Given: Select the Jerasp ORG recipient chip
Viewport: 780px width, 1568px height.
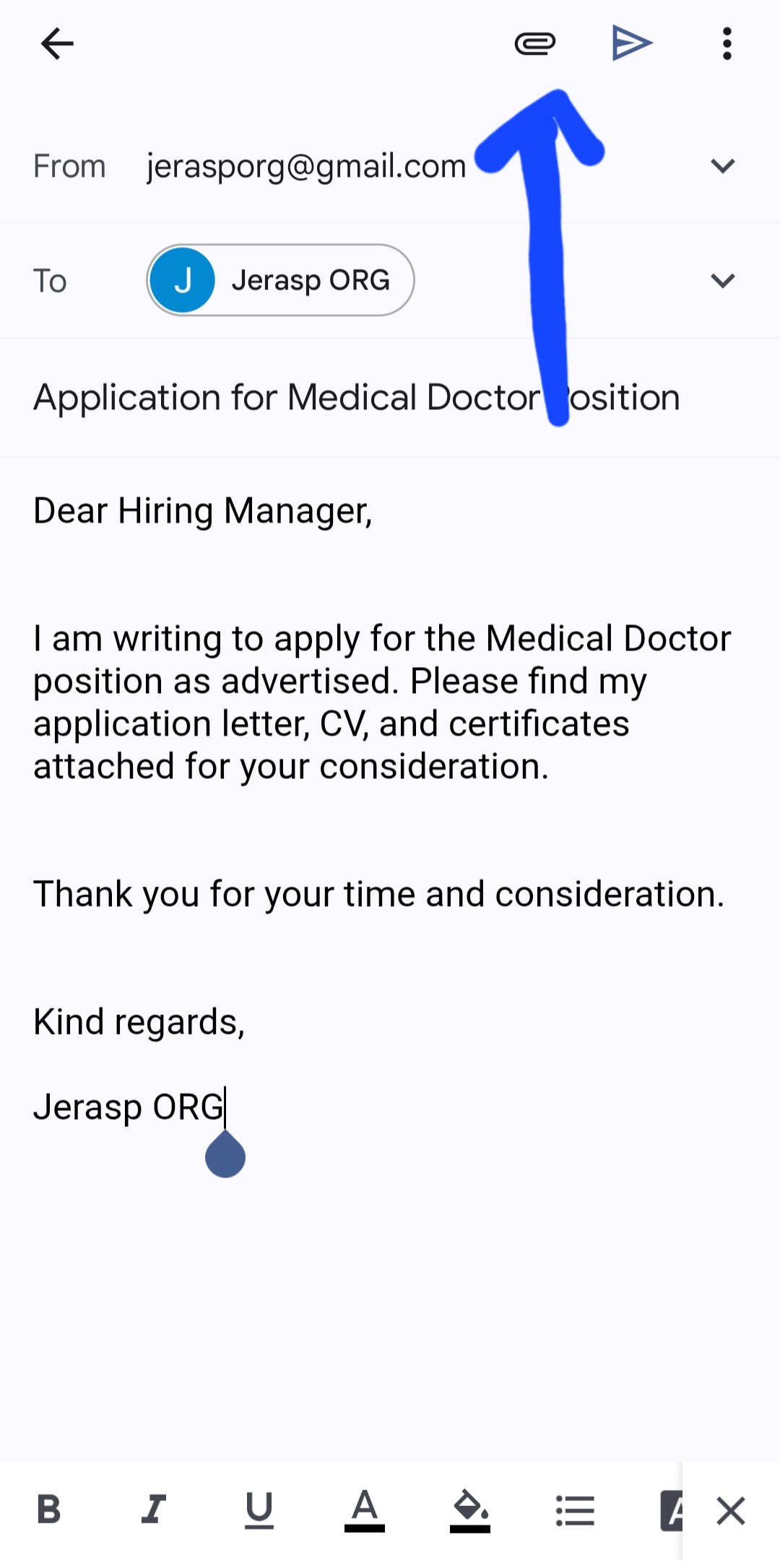Looking at the screenshot, I should click(x=280, y=280).
